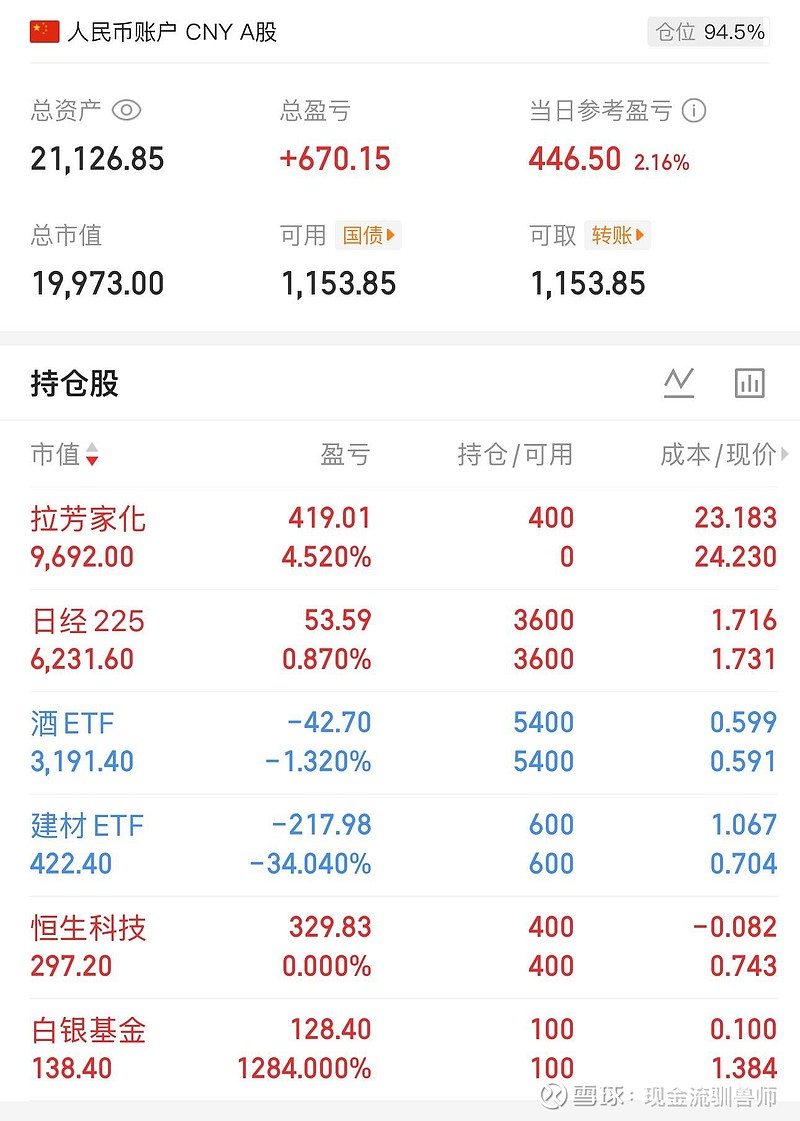
Task: Open the 建材ETF holding row
Action: 403,844
